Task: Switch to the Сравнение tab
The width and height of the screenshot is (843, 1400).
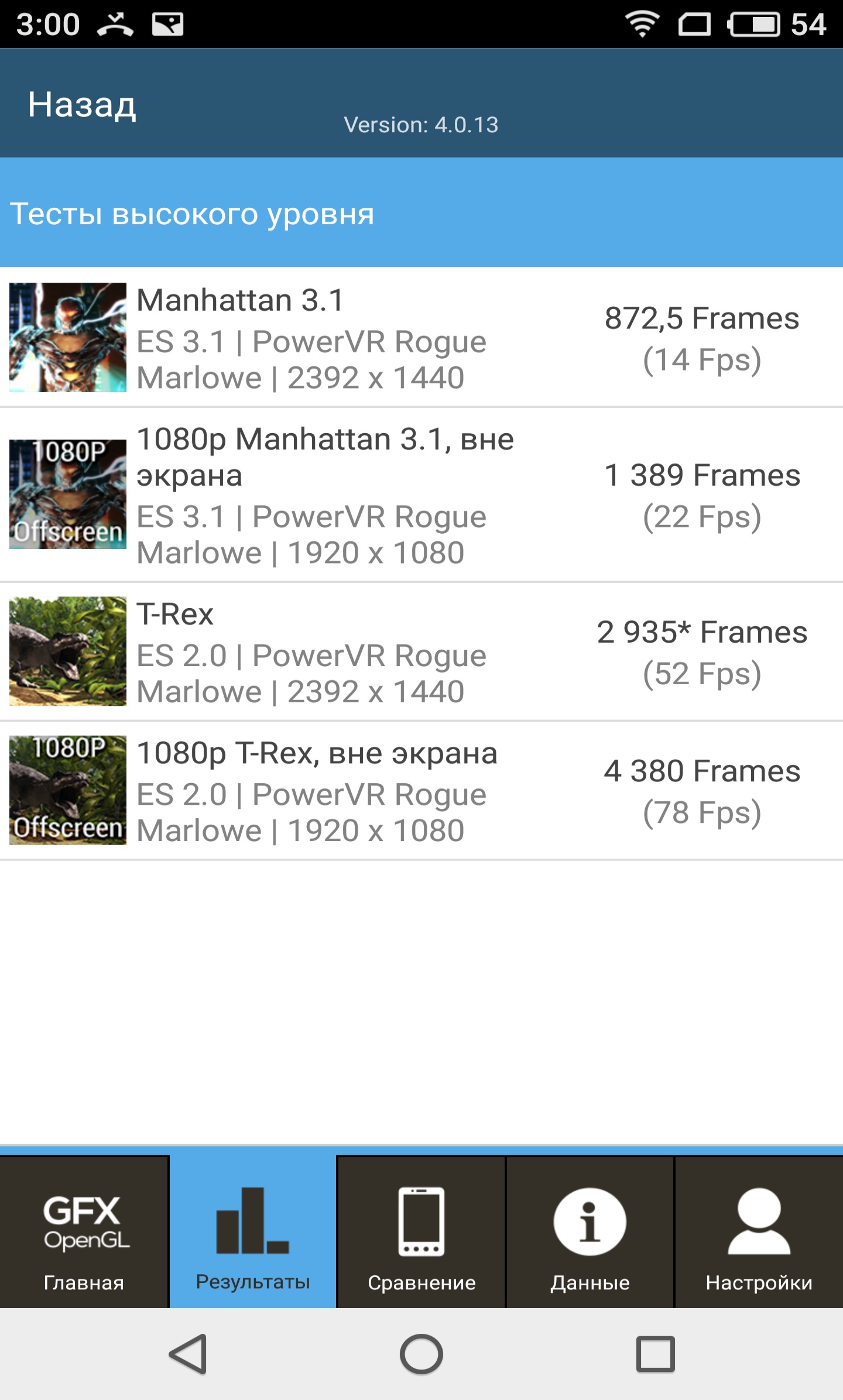Action: [x=421, y=1232]
